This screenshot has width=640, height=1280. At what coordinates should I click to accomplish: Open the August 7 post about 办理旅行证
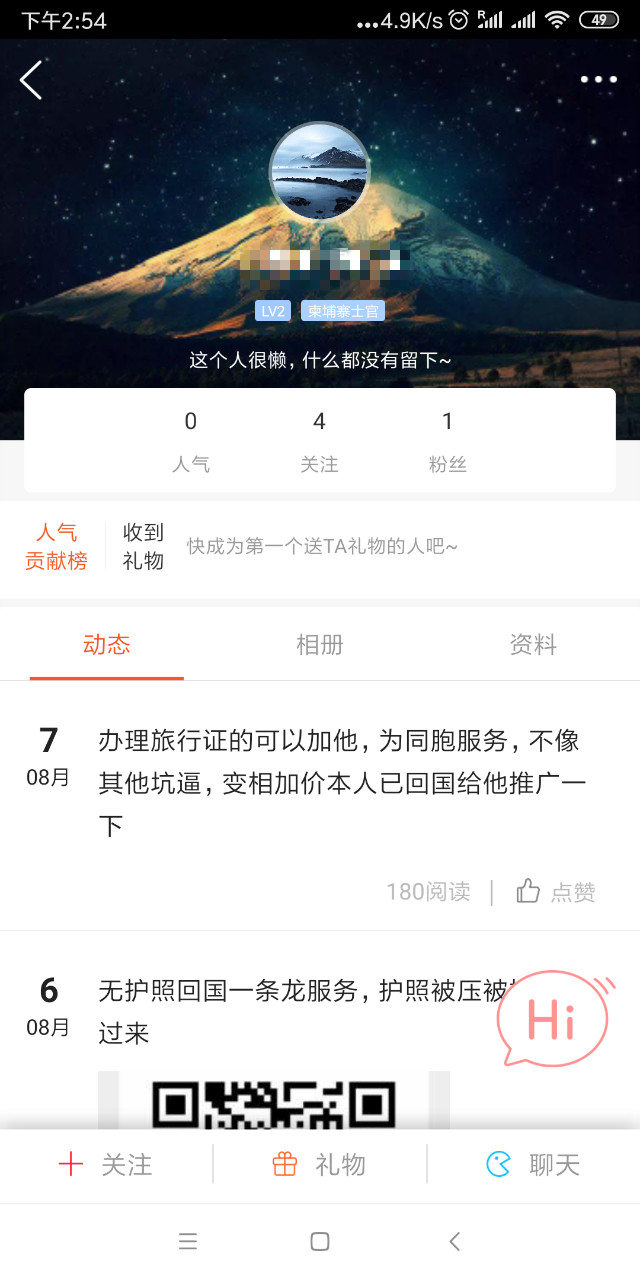[340, 783]
